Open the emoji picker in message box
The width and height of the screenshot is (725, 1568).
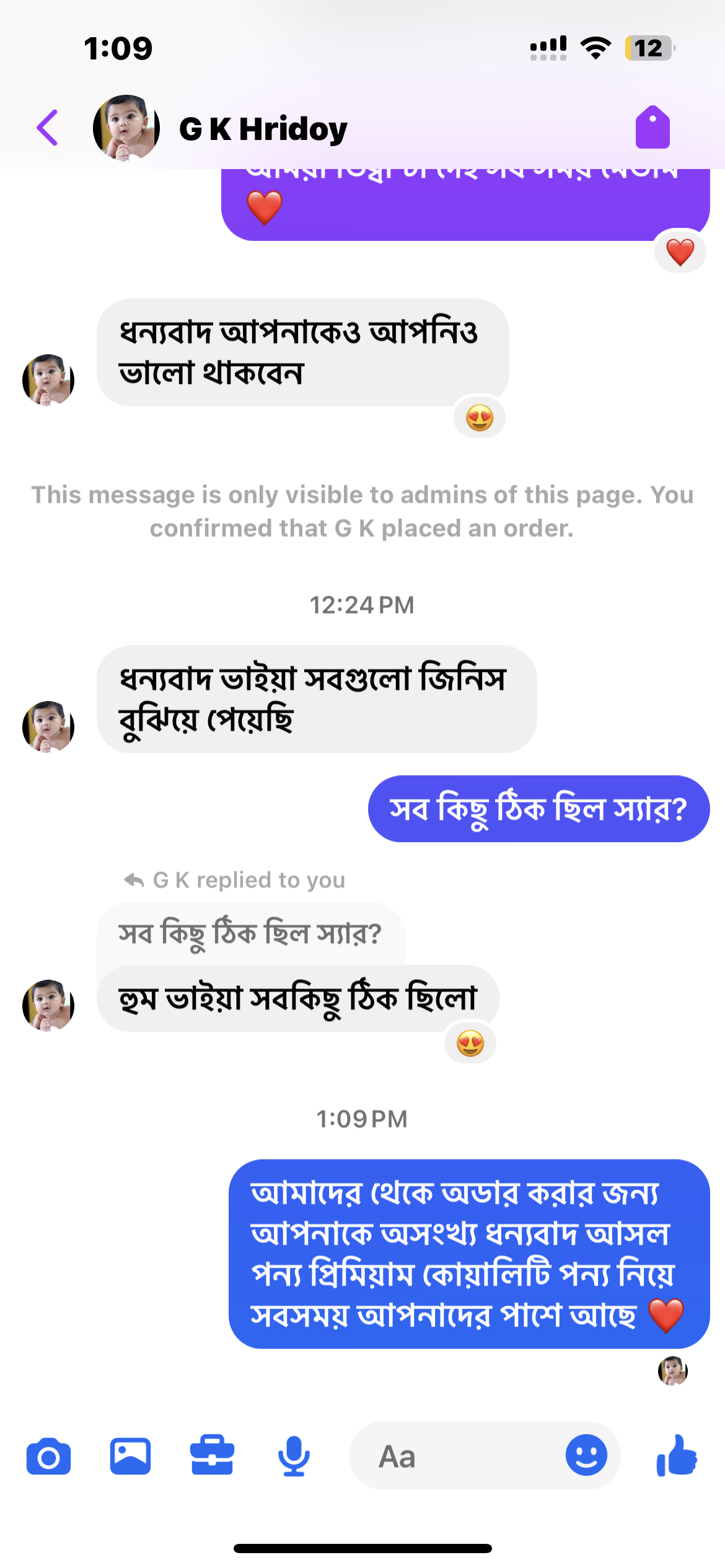point(586,1455)
